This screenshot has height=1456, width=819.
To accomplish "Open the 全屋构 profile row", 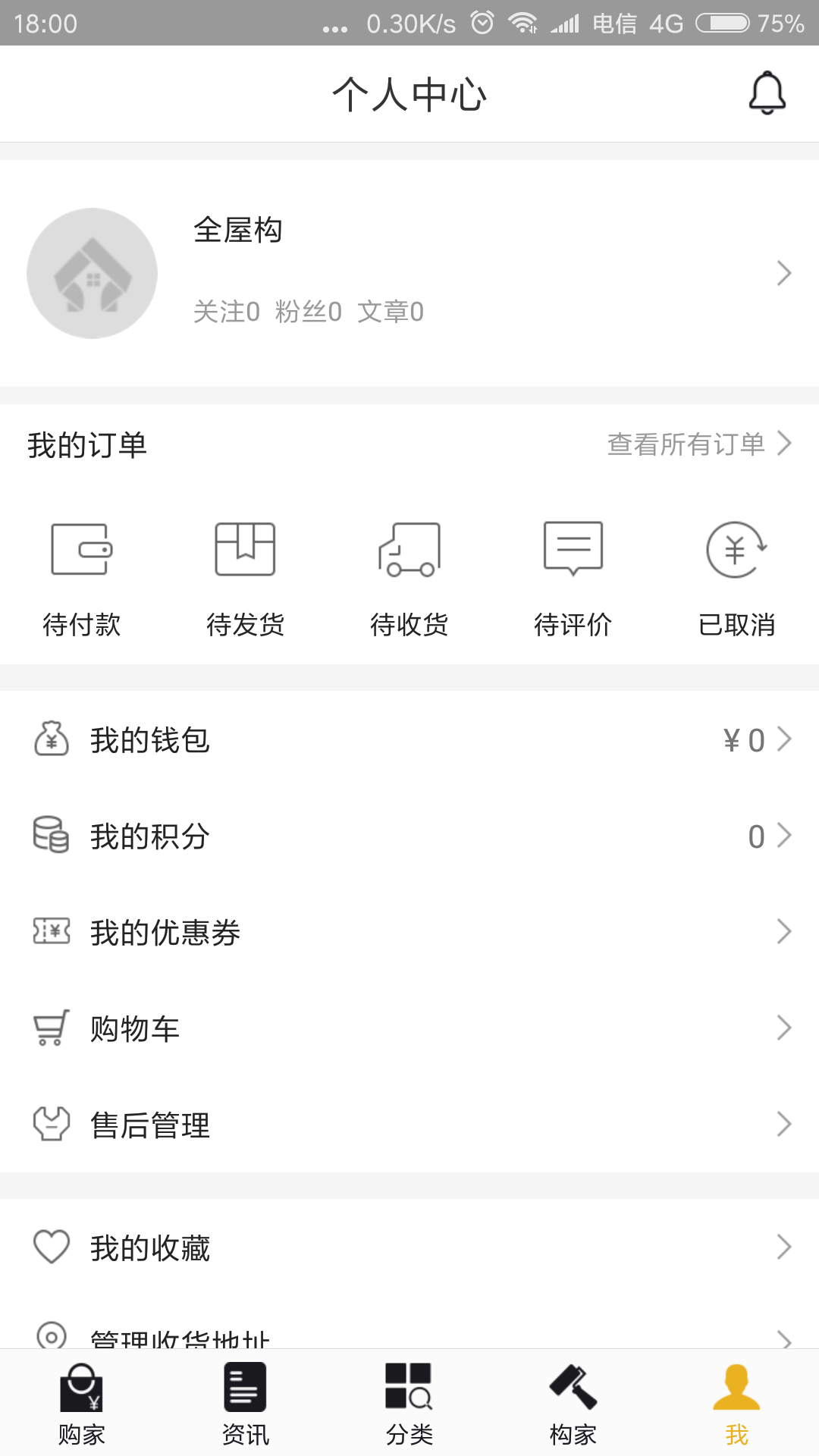I will pyautogui.click(x=409, y=273).
